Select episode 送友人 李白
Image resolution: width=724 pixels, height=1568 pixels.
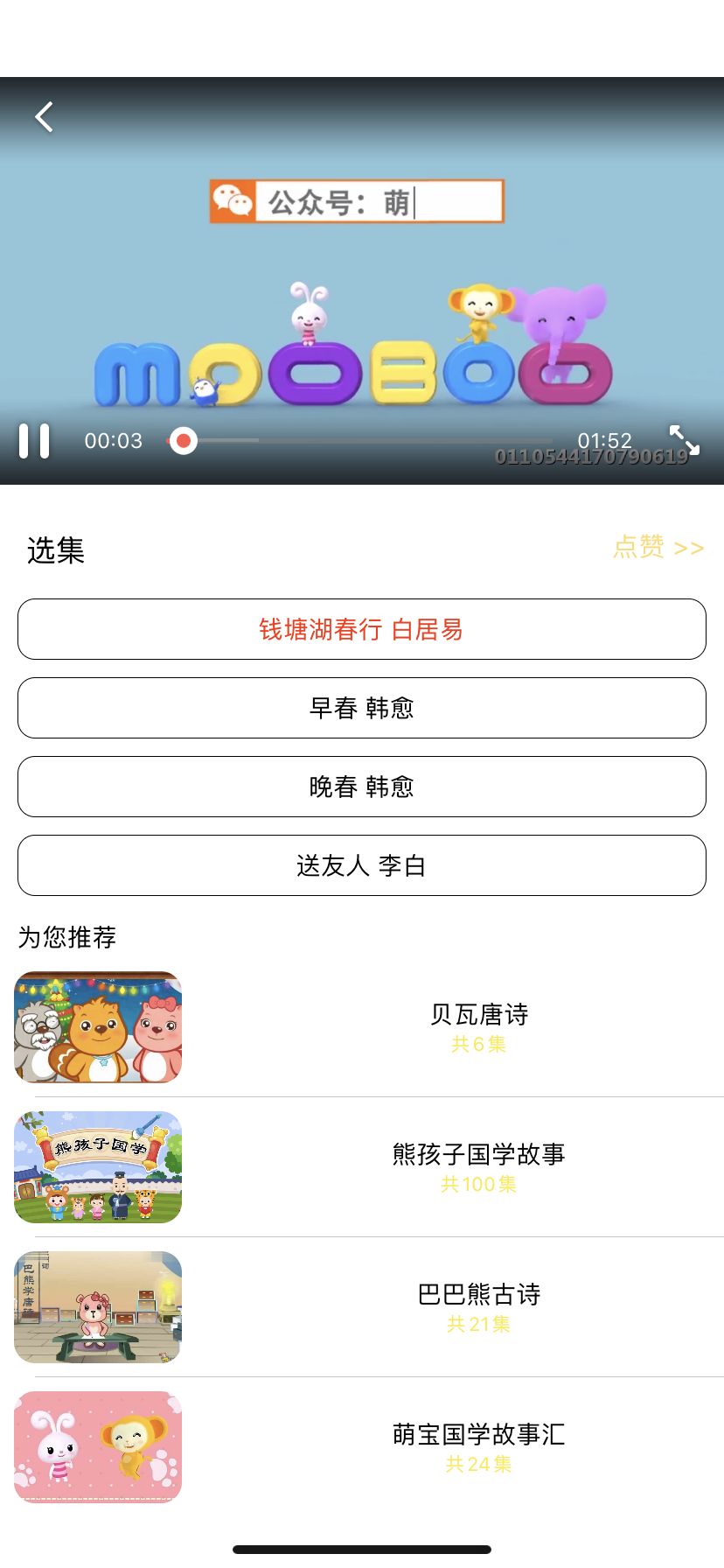pyautogui.click(x=361, y=865)
